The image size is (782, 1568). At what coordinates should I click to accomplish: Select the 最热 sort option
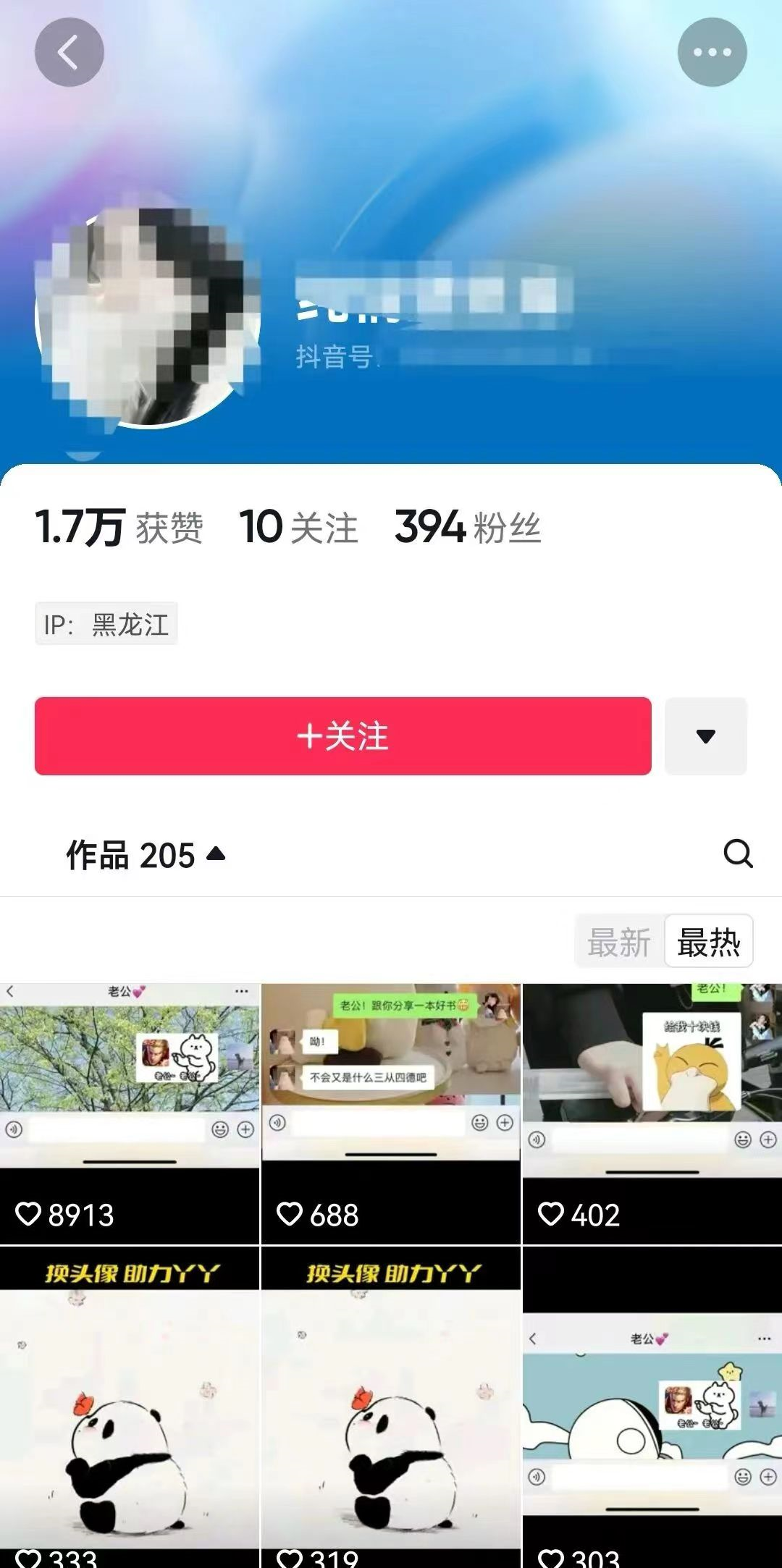709,942
